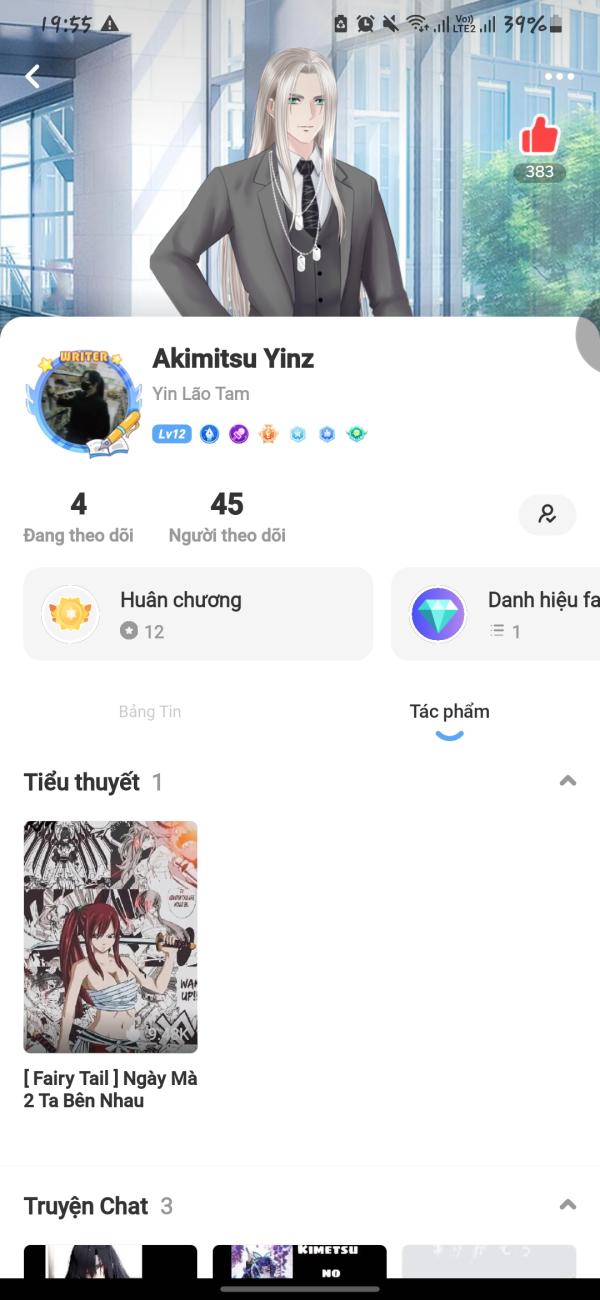View the Người theo dõi followers list

point(227,517)
